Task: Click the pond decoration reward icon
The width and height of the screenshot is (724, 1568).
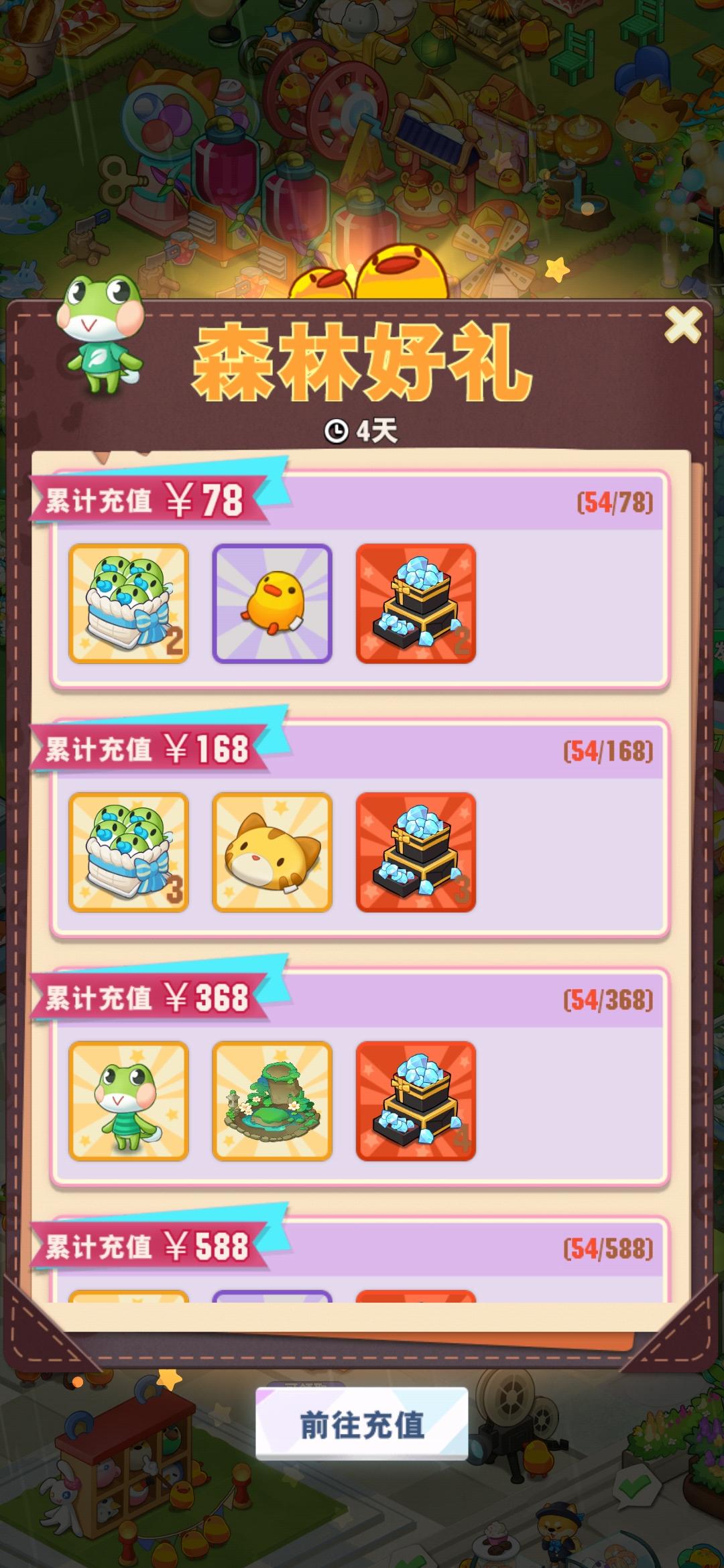Action: tap(271, 1102)
